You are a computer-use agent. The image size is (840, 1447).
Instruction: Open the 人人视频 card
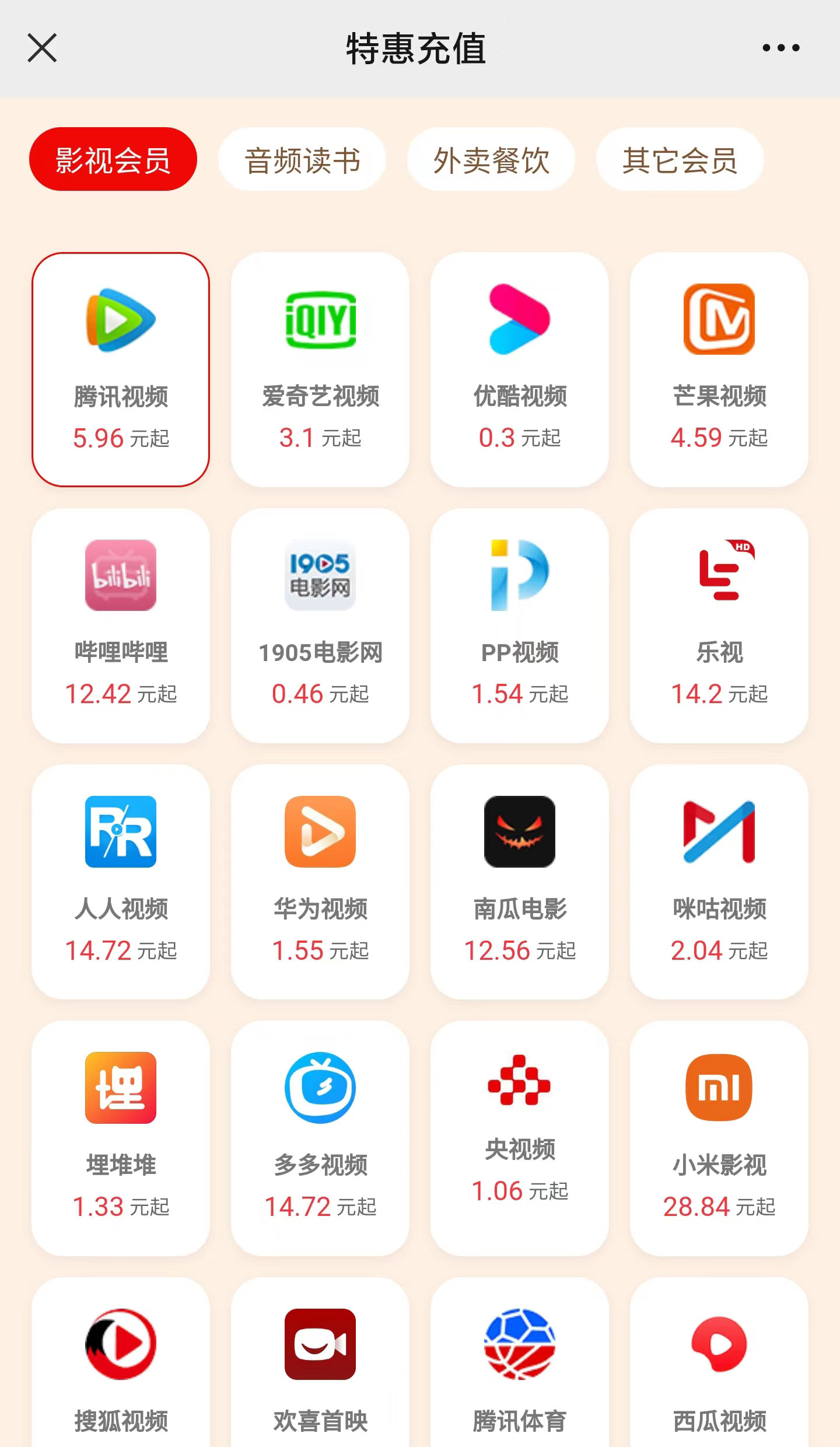[121, 882]
